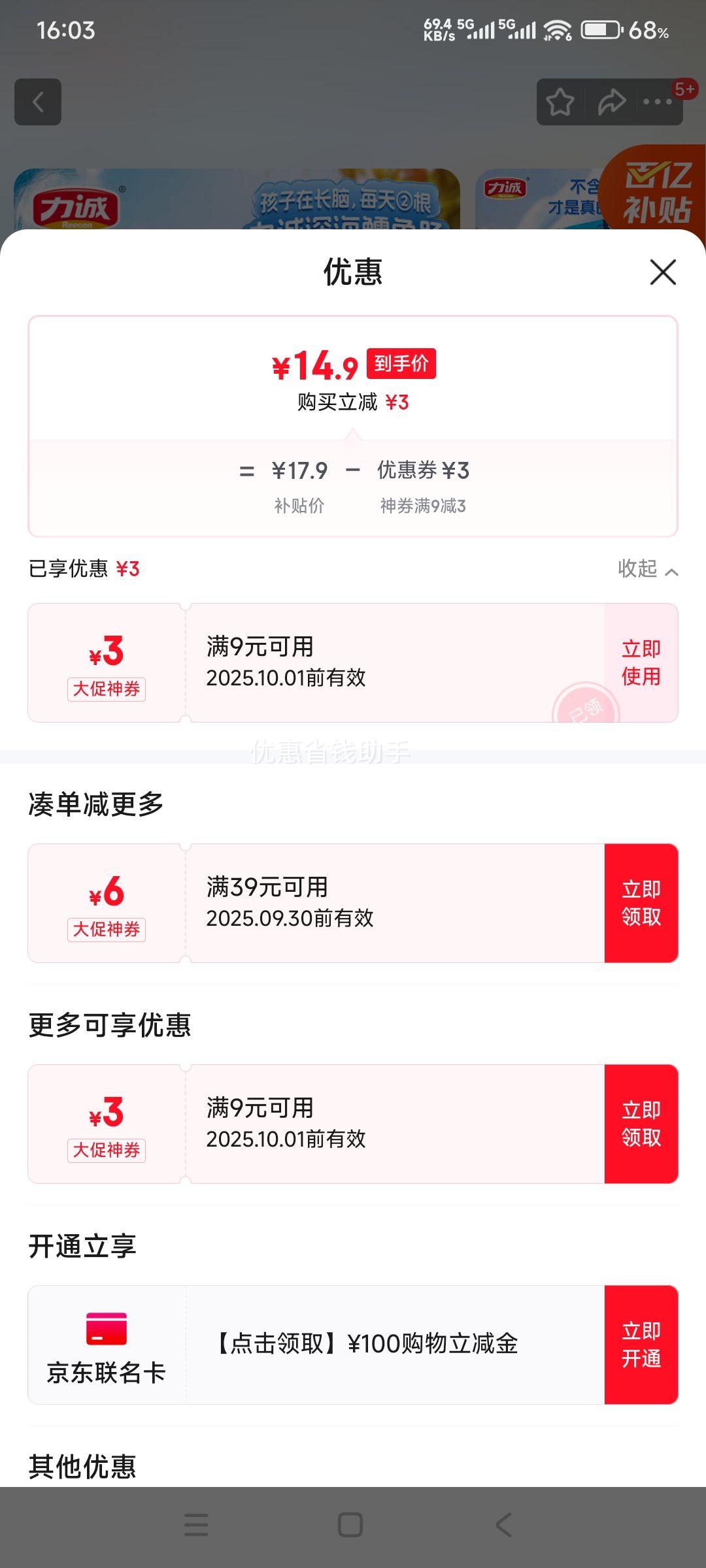
Task: Open the share icon next to the star
Action: coord(612,101)
